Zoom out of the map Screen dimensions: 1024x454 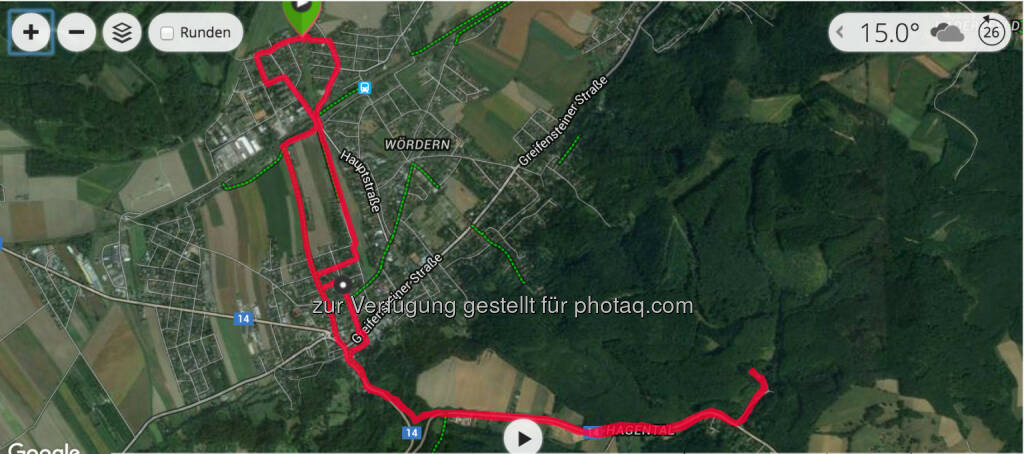pos(76,32)
